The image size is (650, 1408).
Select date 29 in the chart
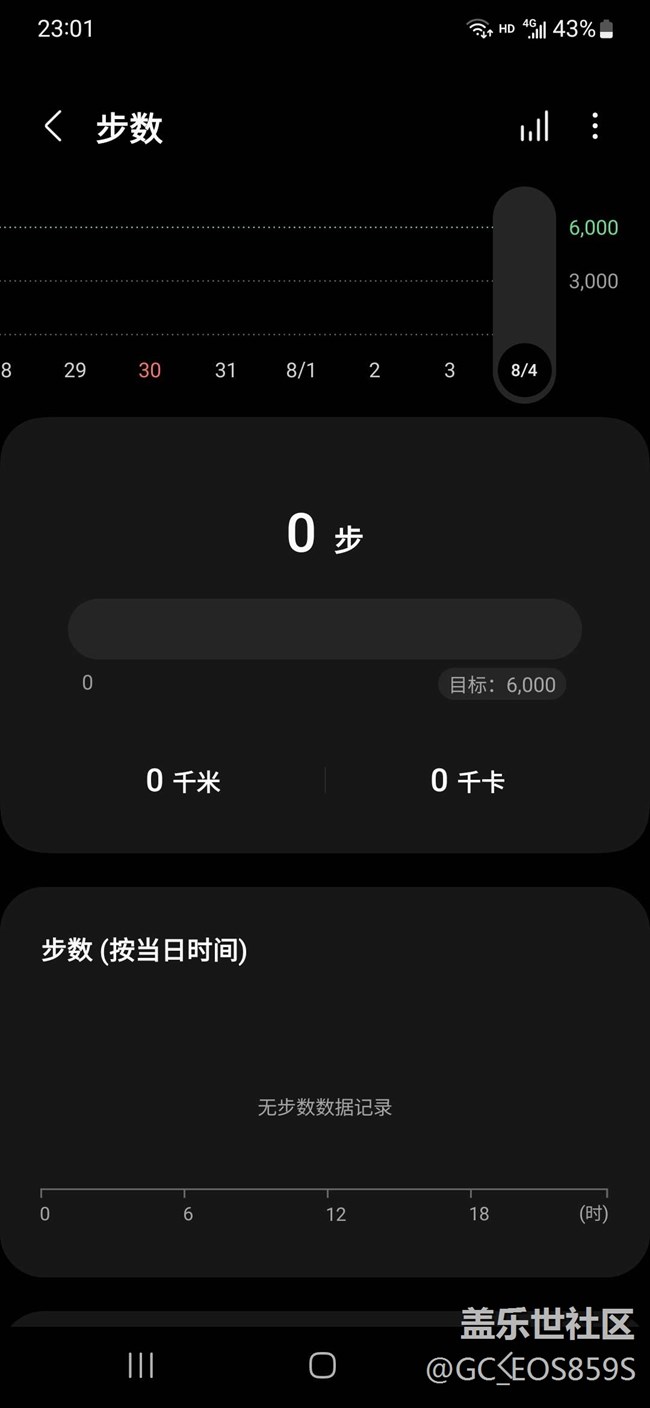pyautogui.click(x=75, y=370)
